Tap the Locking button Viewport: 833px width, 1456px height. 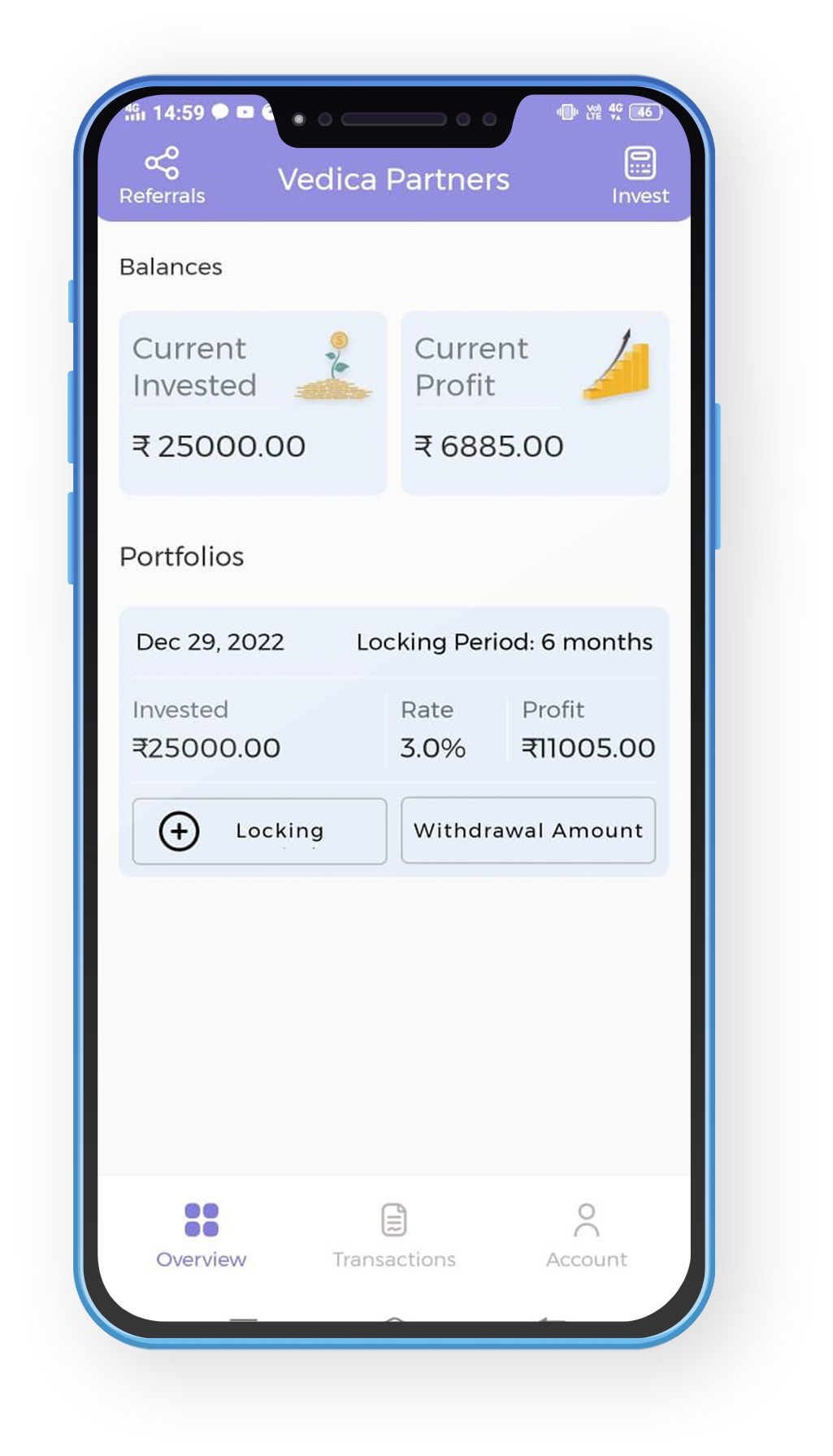pos(259,831)
